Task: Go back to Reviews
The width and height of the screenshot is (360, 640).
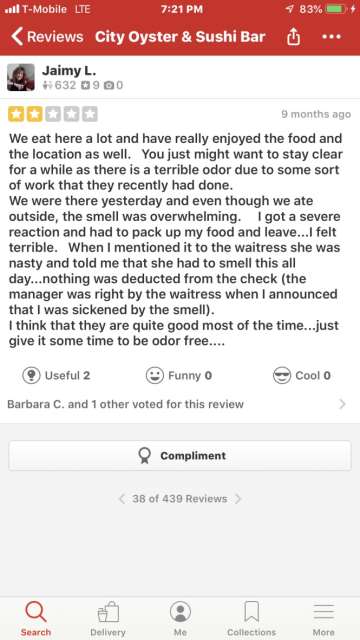Action: pyautogui.click(x=47, y=37)
